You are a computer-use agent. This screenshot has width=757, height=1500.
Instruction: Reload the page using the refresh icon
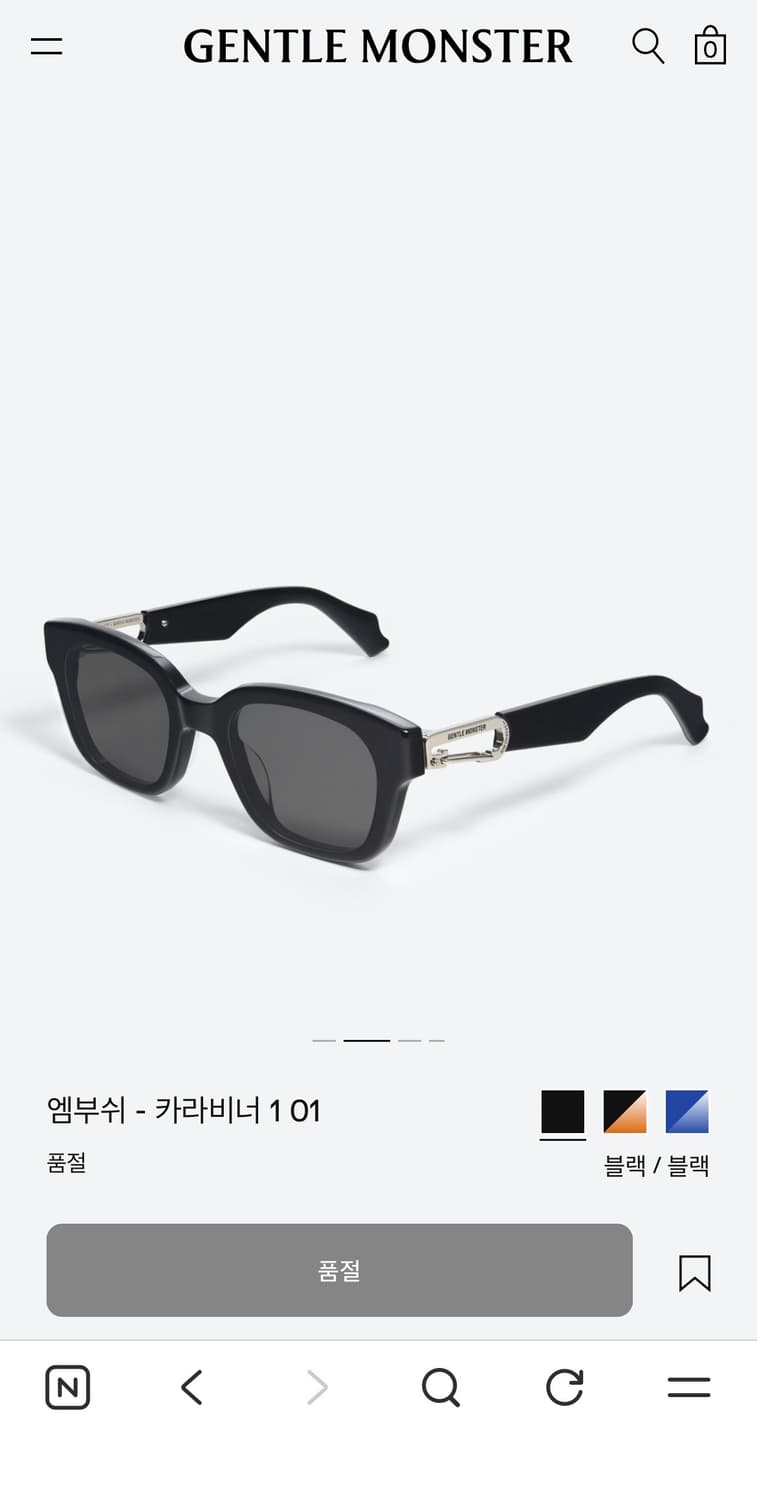click(x=565, y=1387)
